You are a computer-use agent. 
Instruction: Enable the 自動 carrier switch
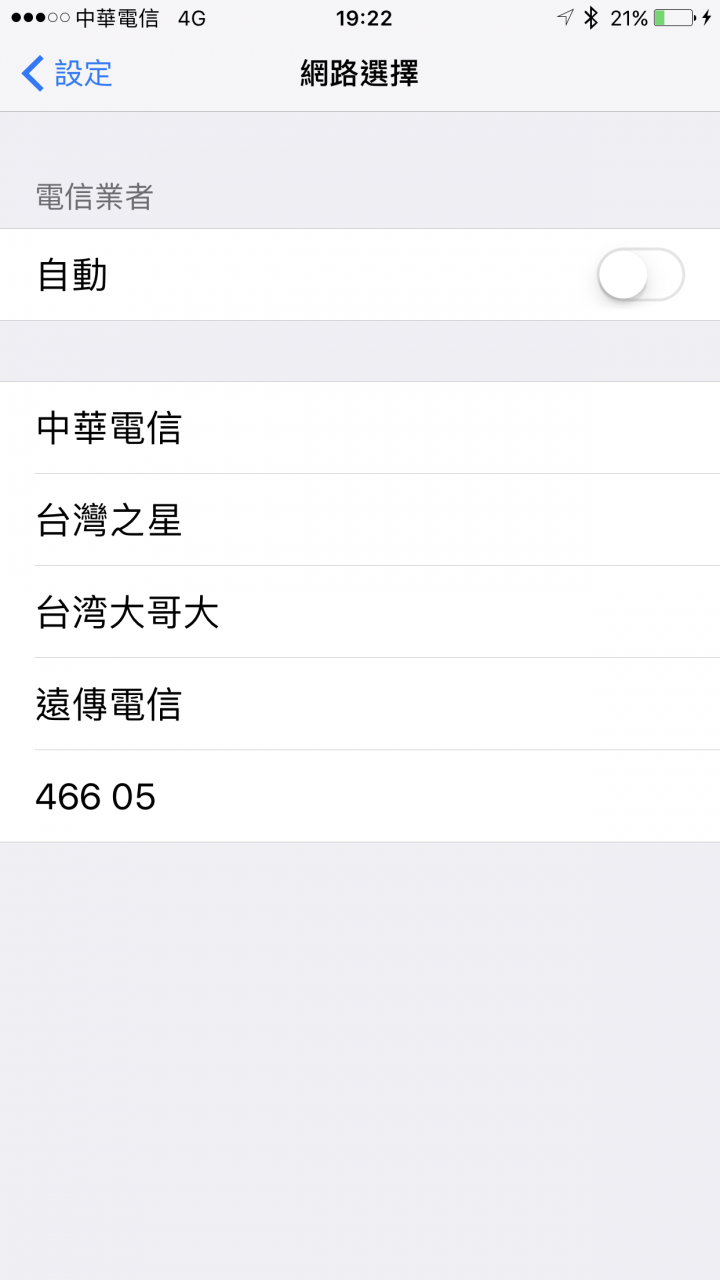coord(640,275)
